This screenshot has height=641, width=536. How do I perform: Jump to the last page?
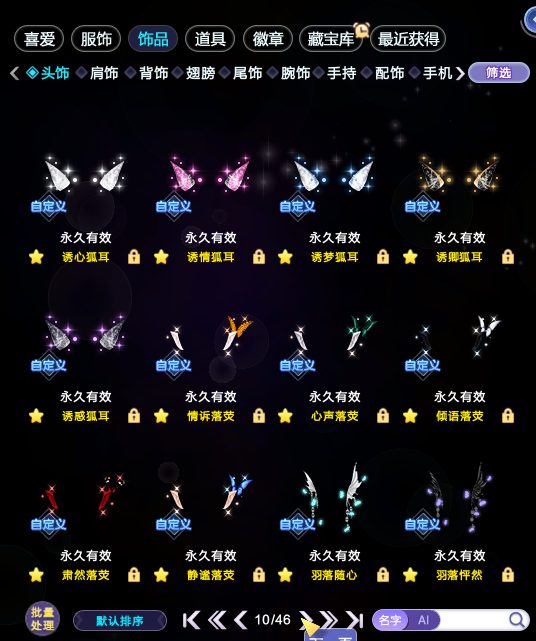point(354,620)
